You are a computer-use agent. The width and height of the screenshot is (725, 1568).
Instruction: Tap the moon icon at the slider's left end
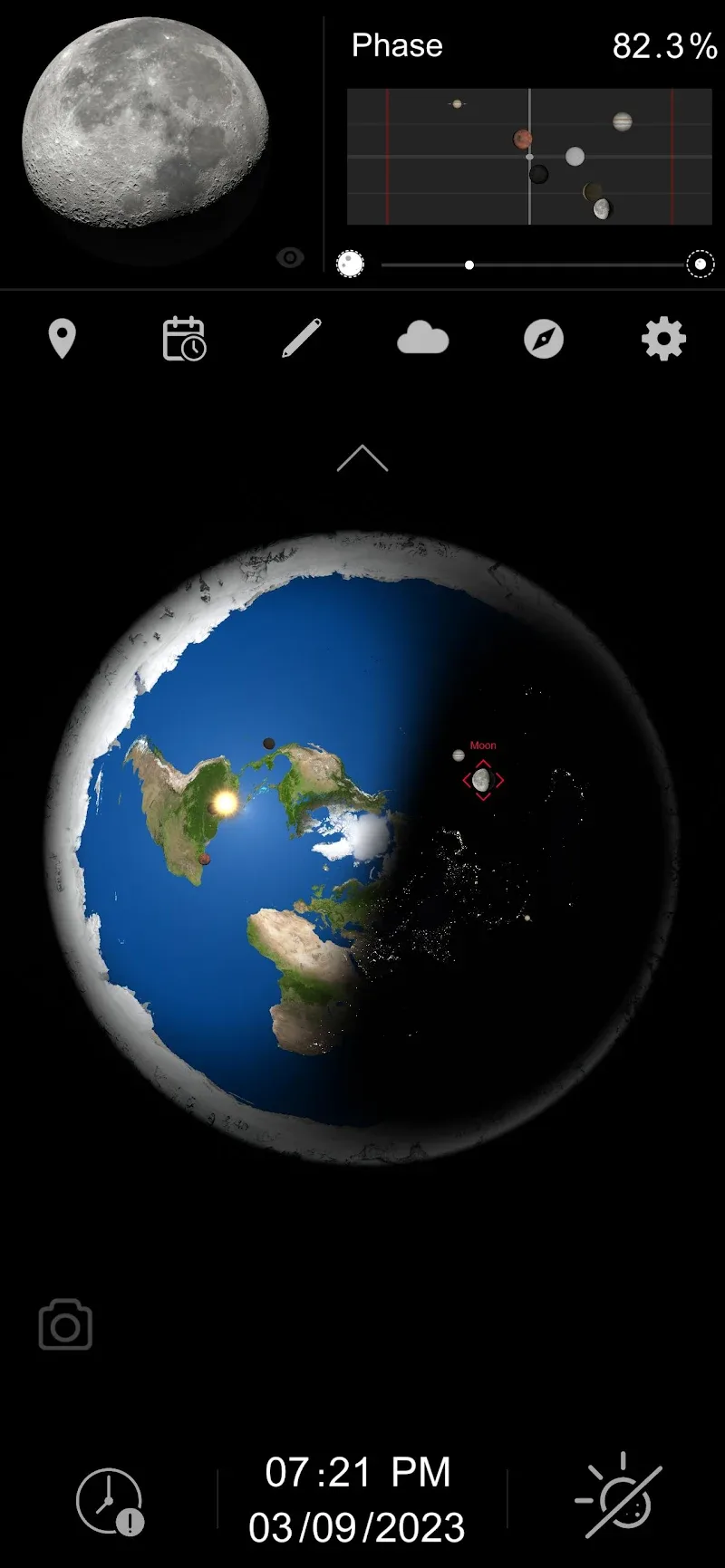point(350,265)
